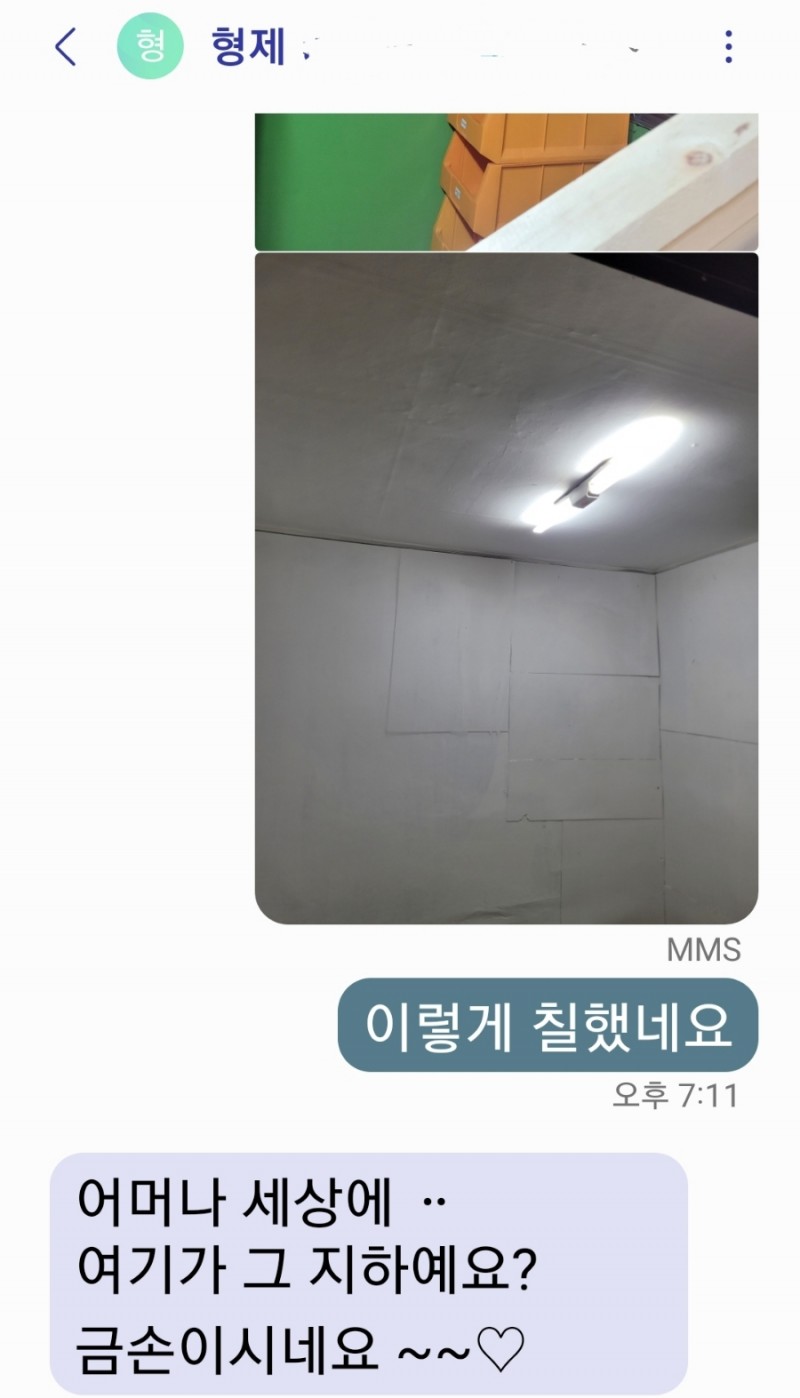Go back from the 형제 conversation
Screen dimensions: 800x1398
tap(65, 47)
